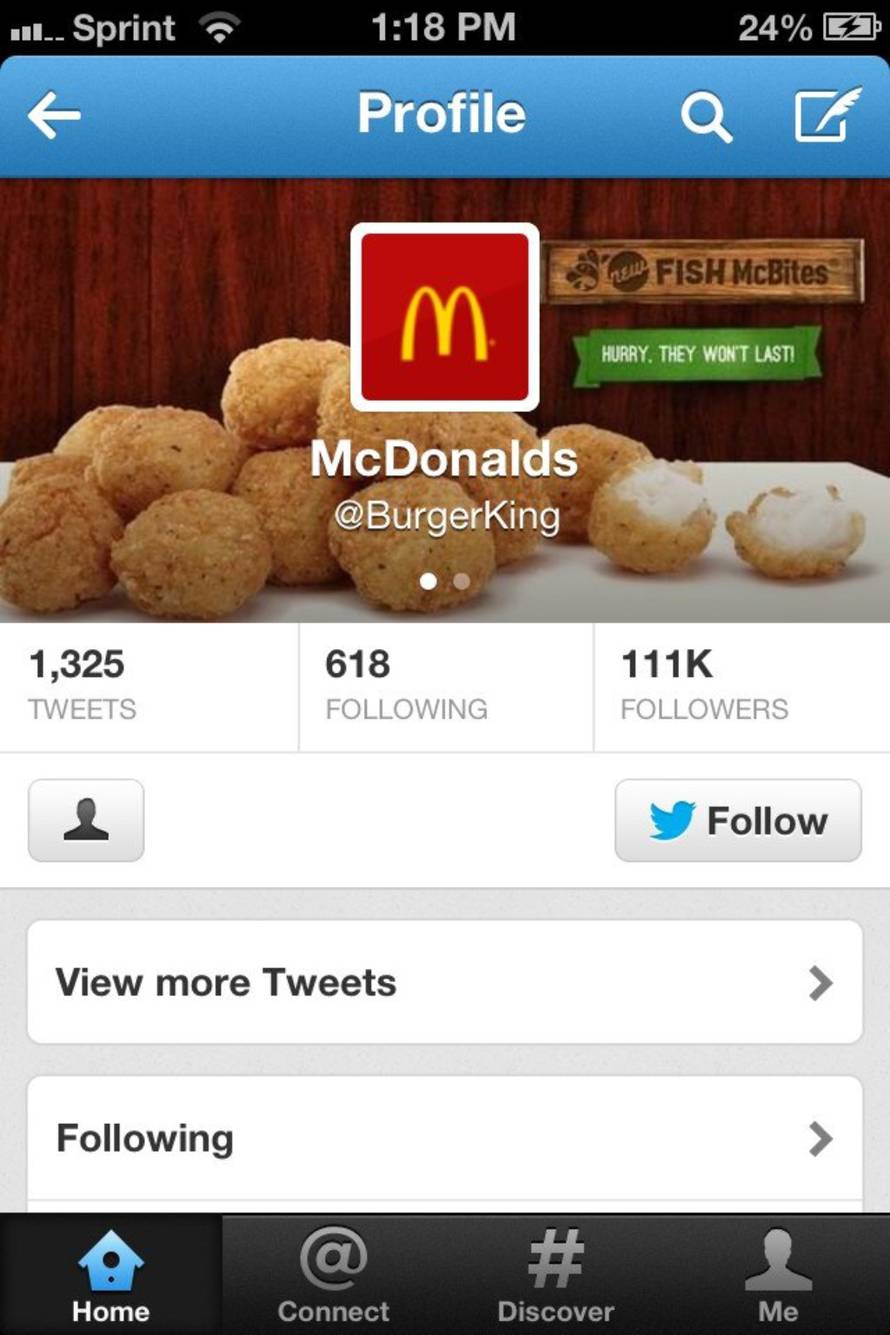Switch to the Connect tab

333,1275
